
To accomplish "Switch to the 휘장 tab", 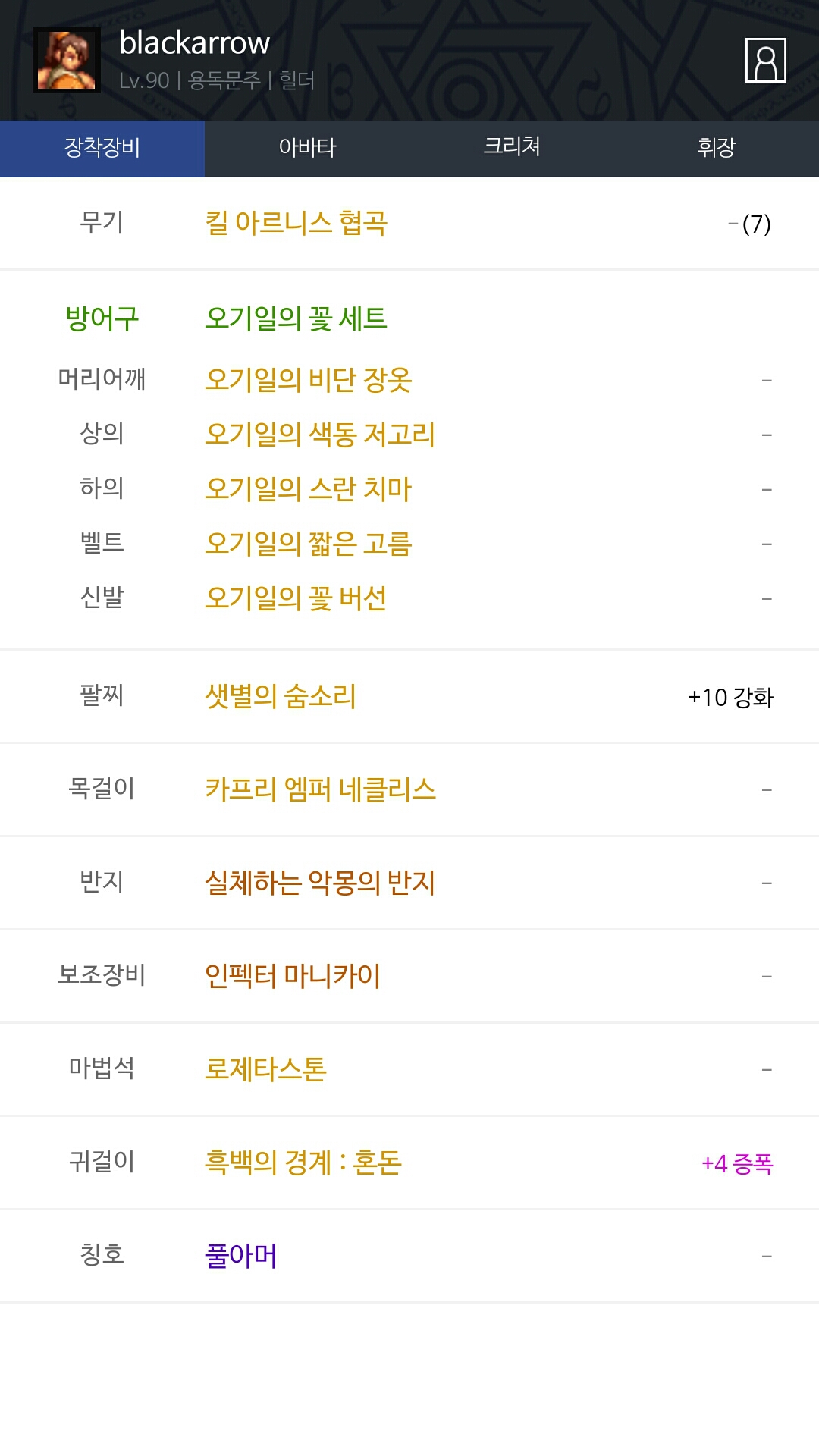I will (717, 148).
